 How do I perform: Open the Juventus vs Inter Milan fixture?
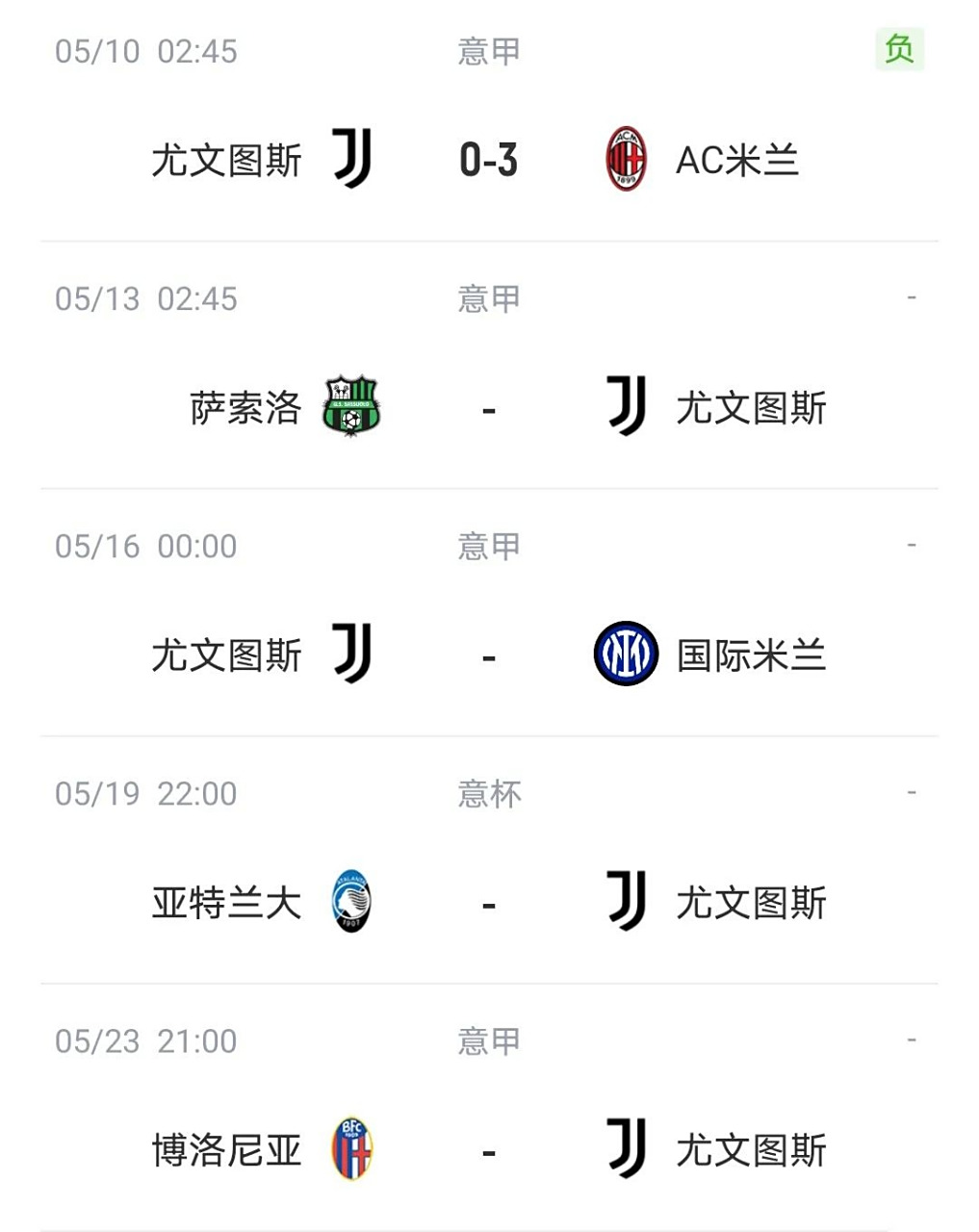click(488, 655)
